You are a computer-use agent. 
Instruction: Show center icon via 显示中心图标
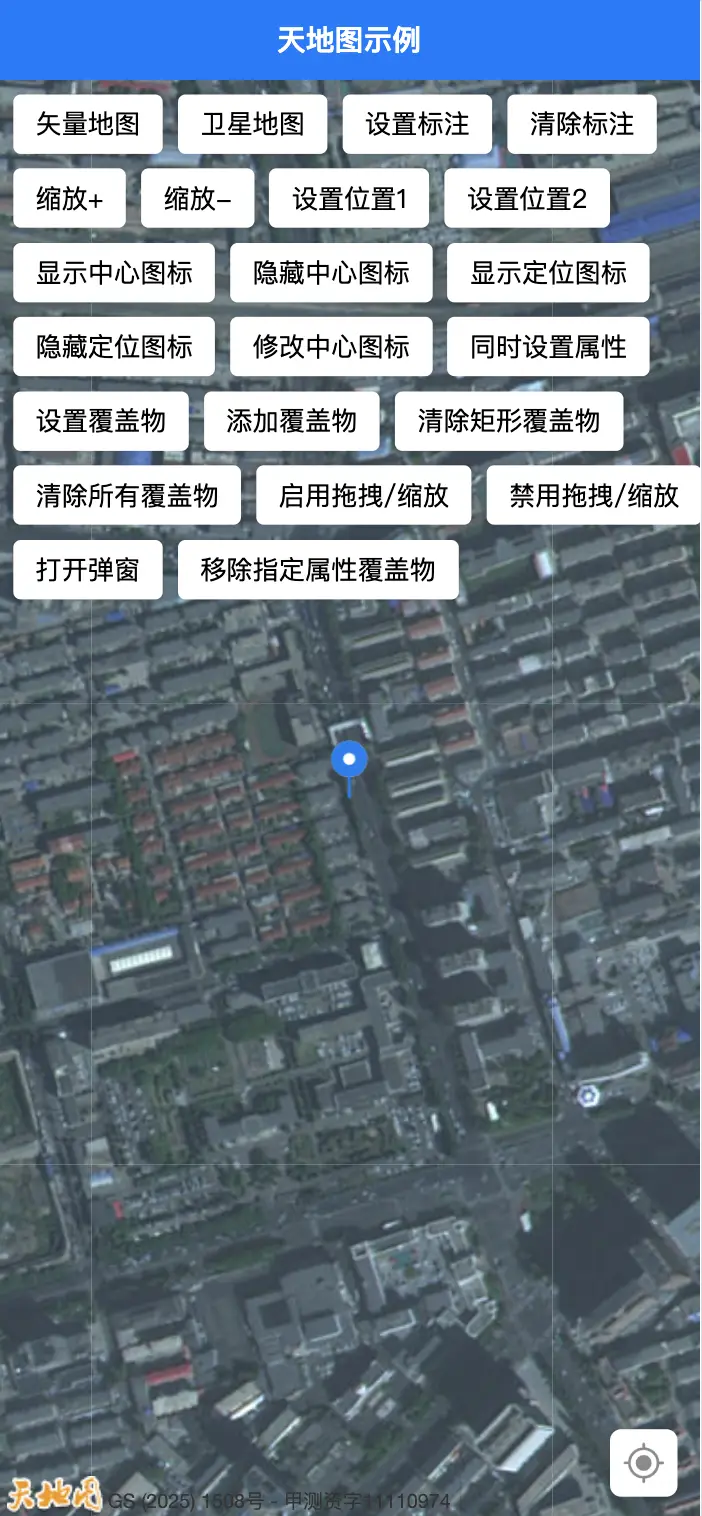point(114,273)
